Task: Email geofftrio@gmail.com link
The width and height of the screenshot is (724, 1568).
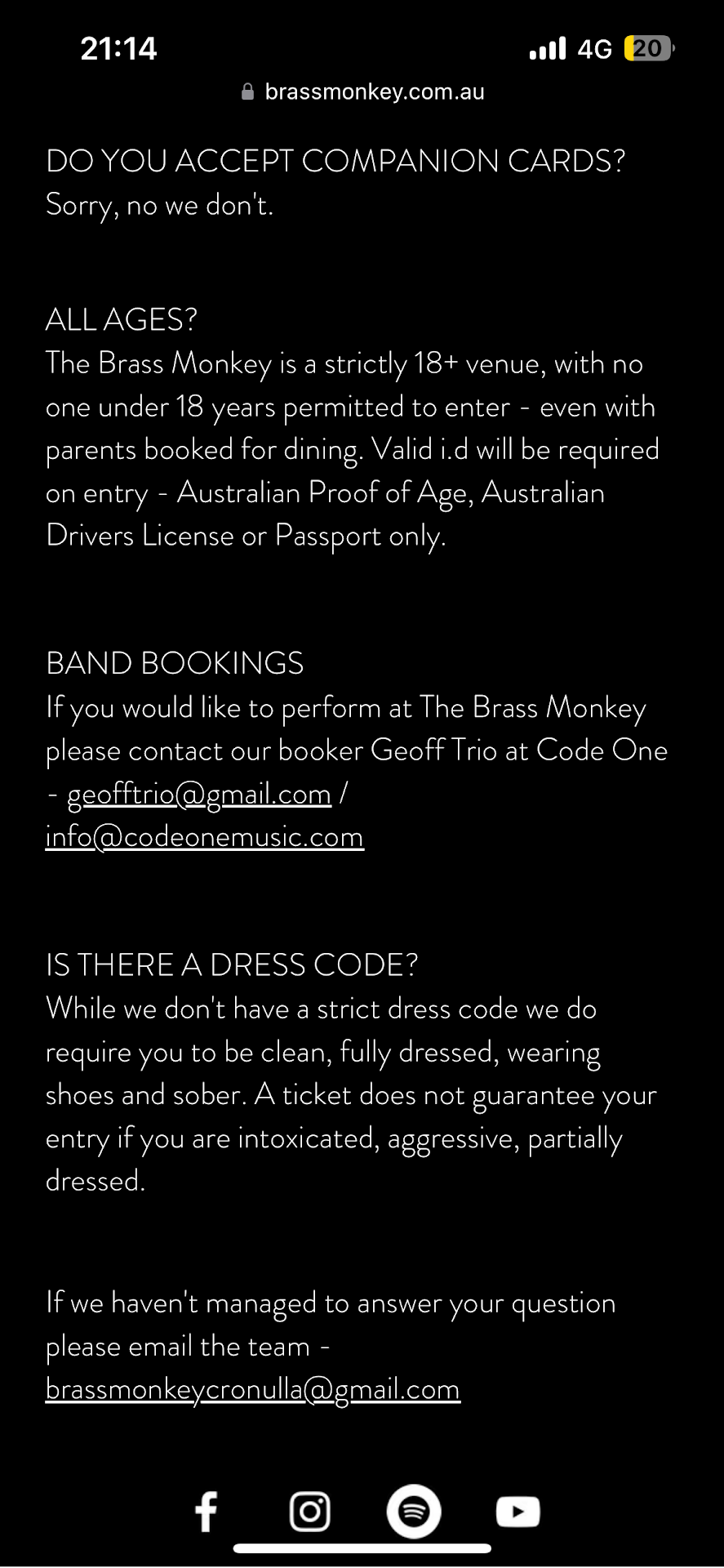Action: tap(199, 794)
